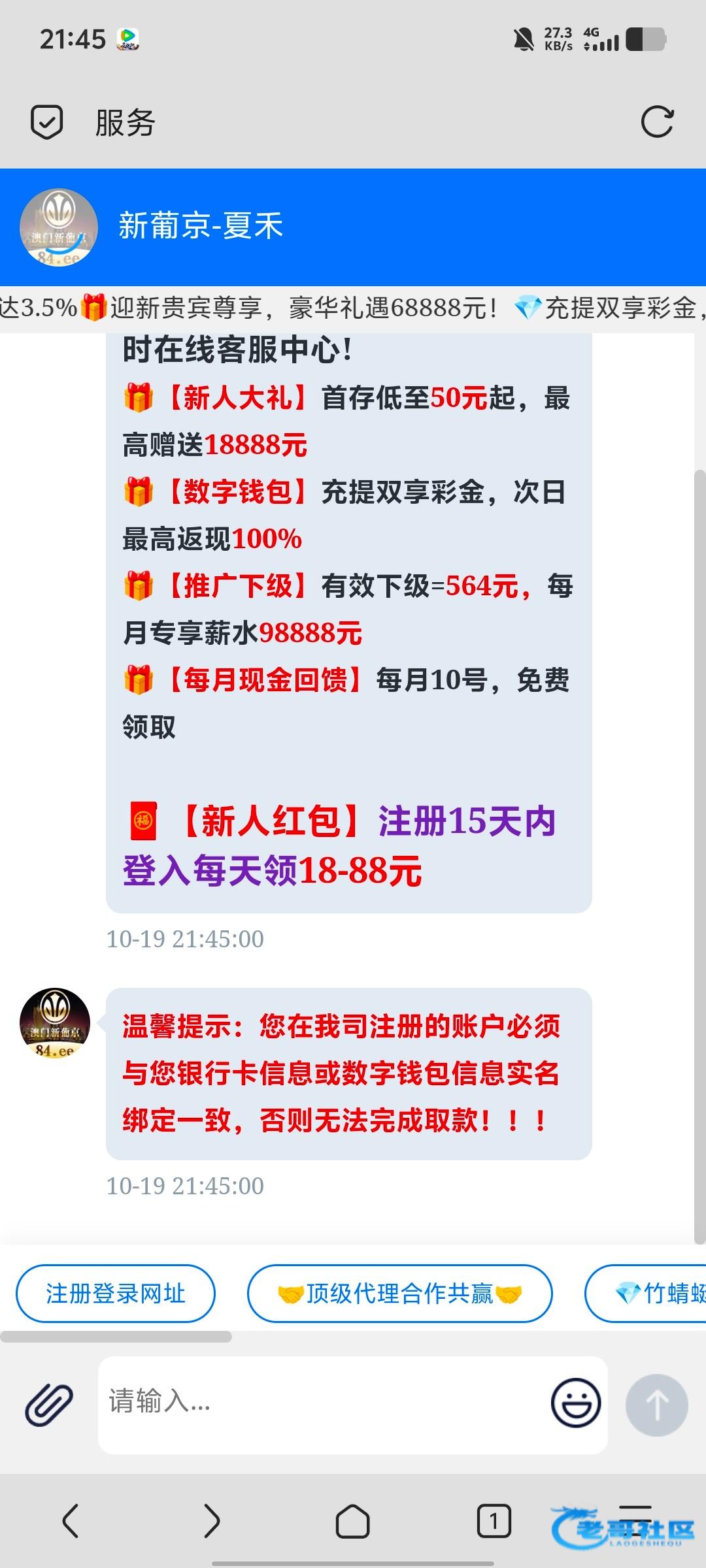Reload the page with the refresh icon
Image resolution: width=706 pixels, height=1568 pixels.
pos(657,122)
